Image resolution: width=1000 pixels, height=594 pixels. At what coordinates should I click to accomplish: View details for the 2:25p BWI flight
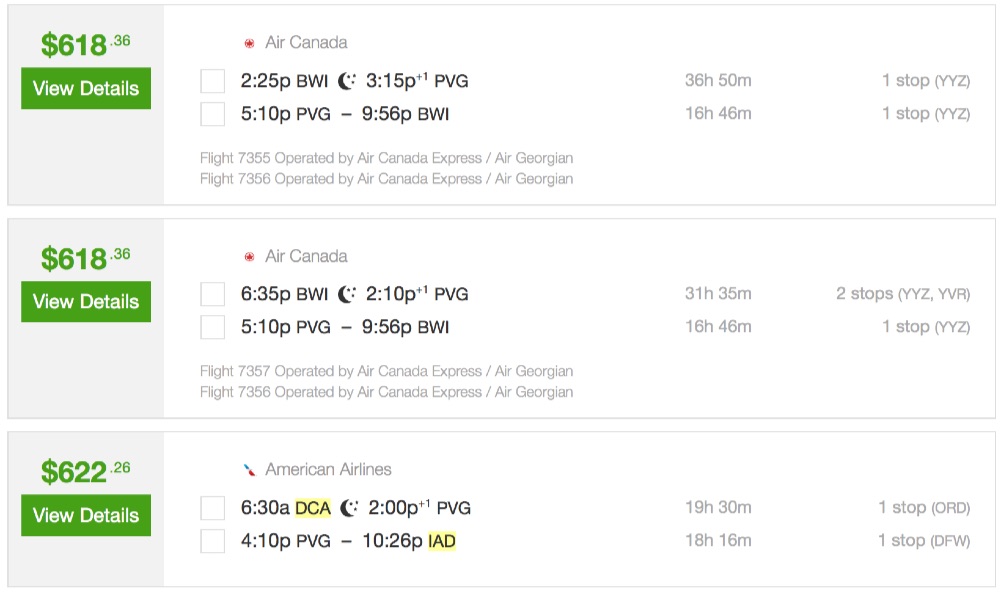point(86,88)
